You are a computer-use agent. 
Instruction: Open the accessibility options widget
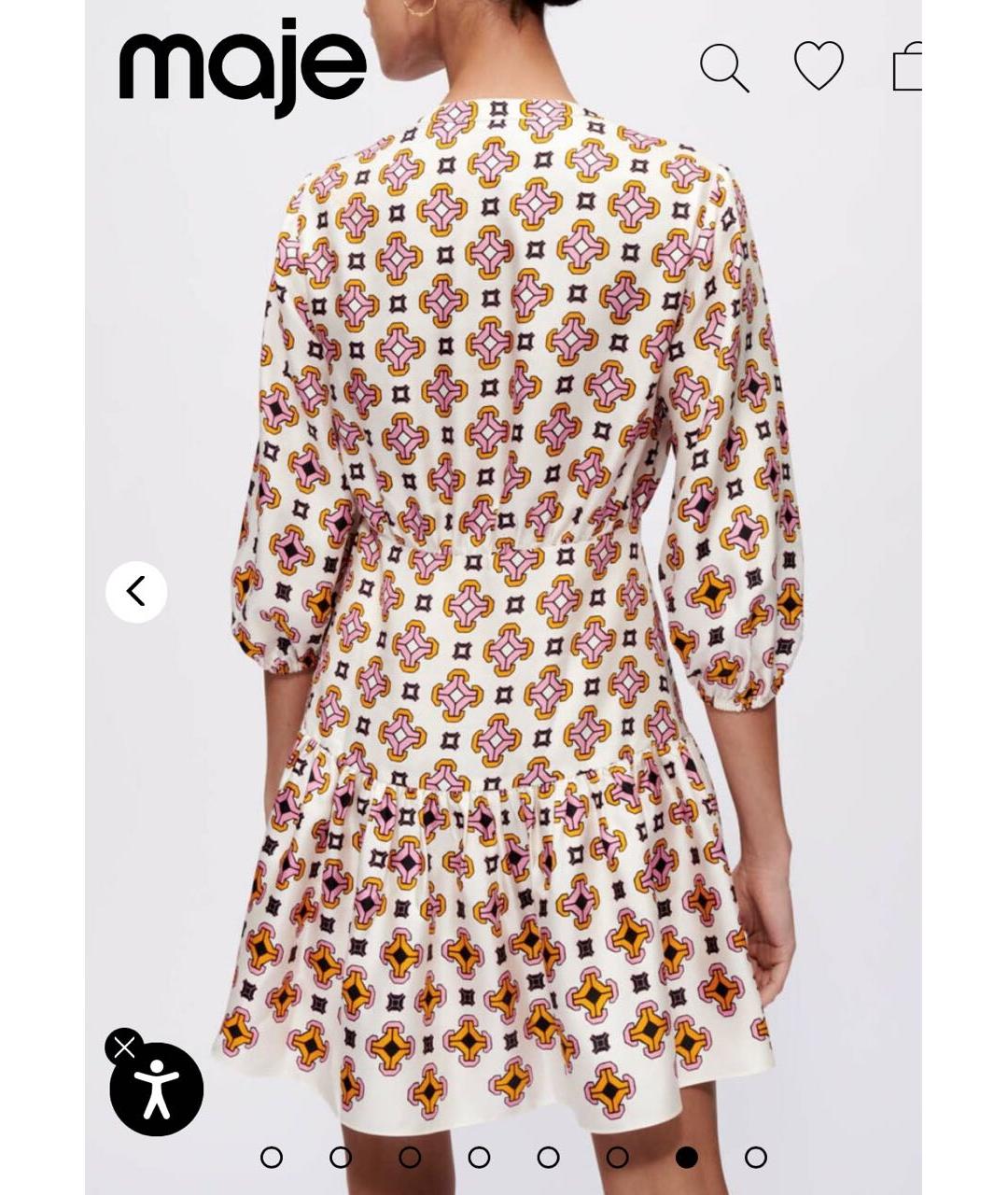157,1090
